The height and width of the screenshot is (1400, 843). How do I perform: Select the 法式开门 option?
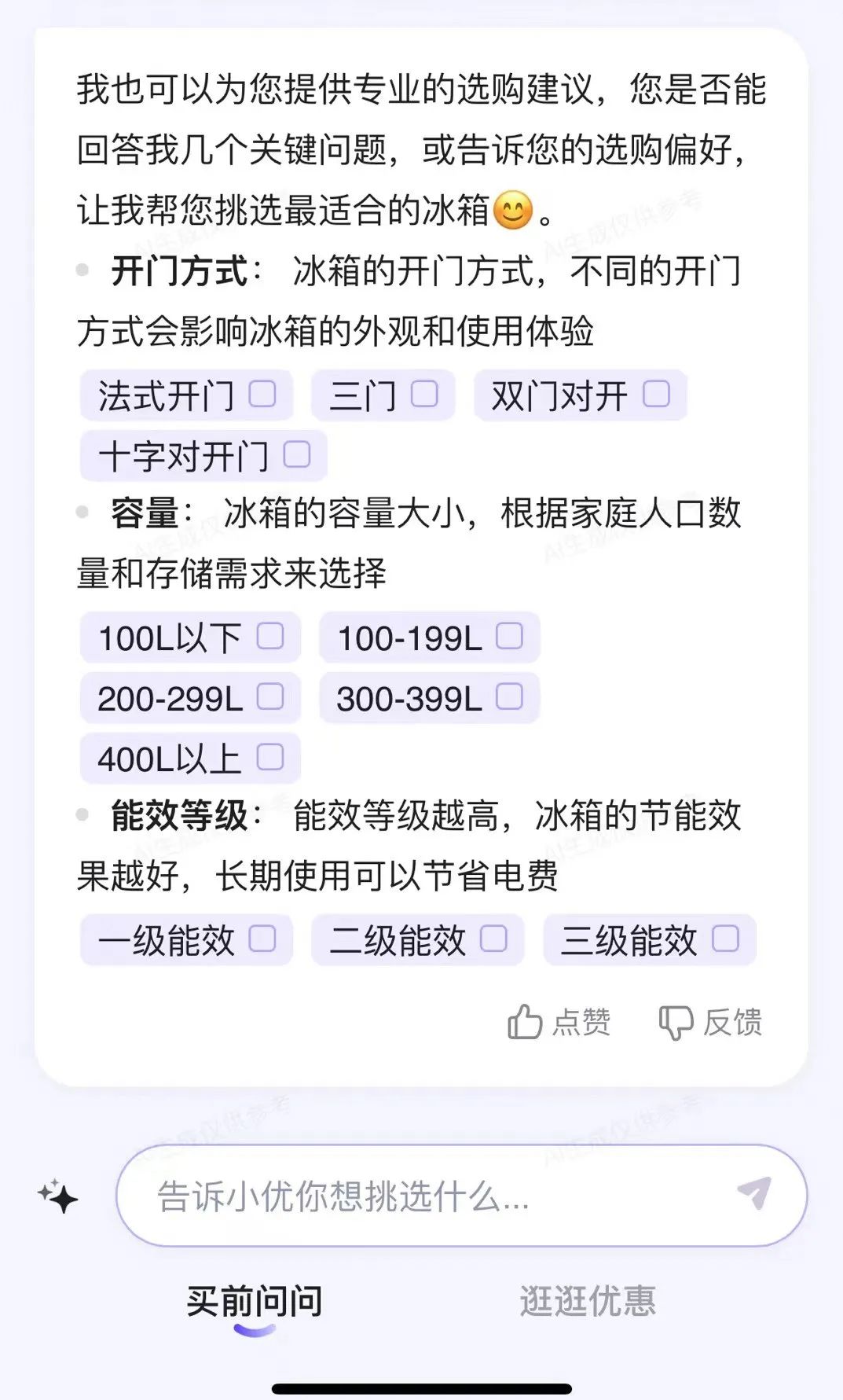(x=187, y=395)
